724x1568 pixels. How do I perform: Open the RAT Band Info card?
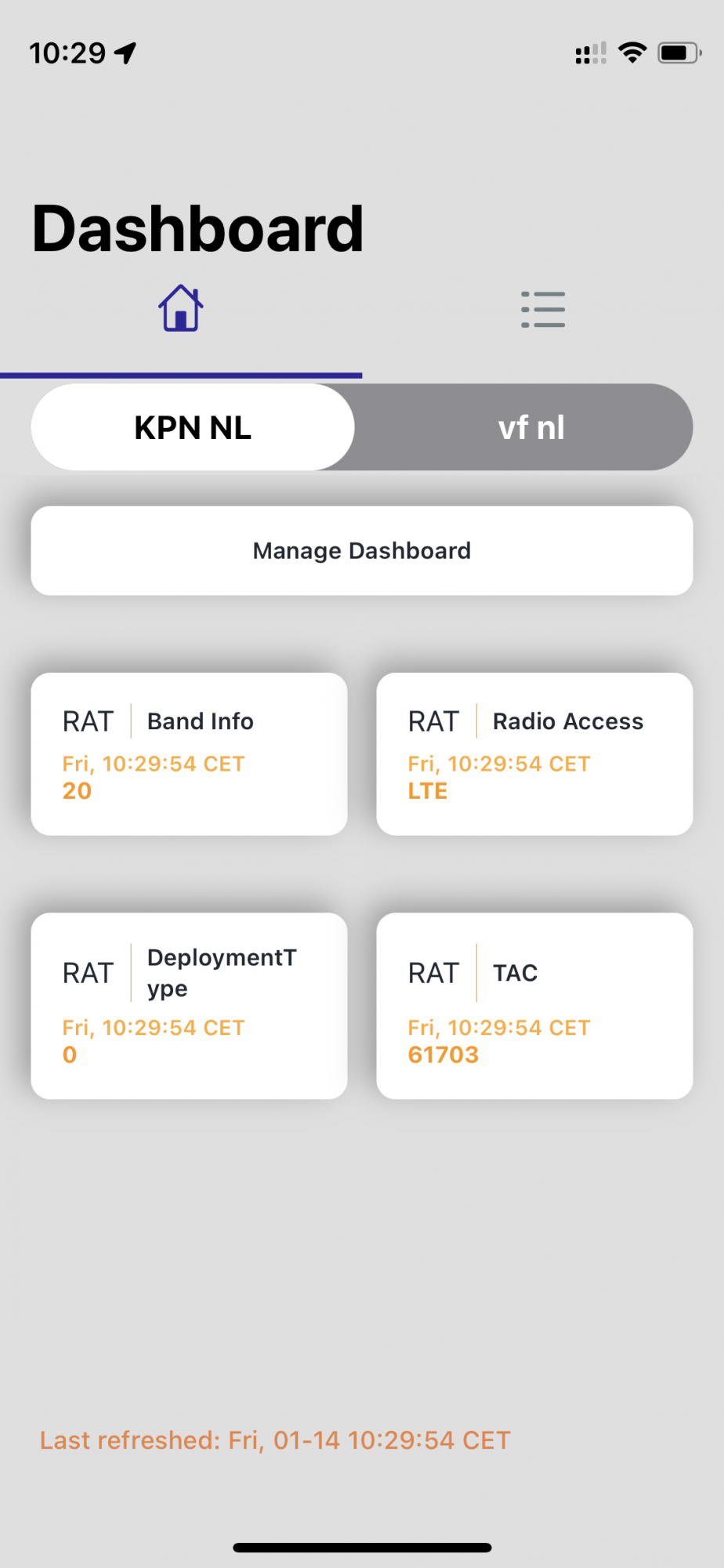click(189, 753)
